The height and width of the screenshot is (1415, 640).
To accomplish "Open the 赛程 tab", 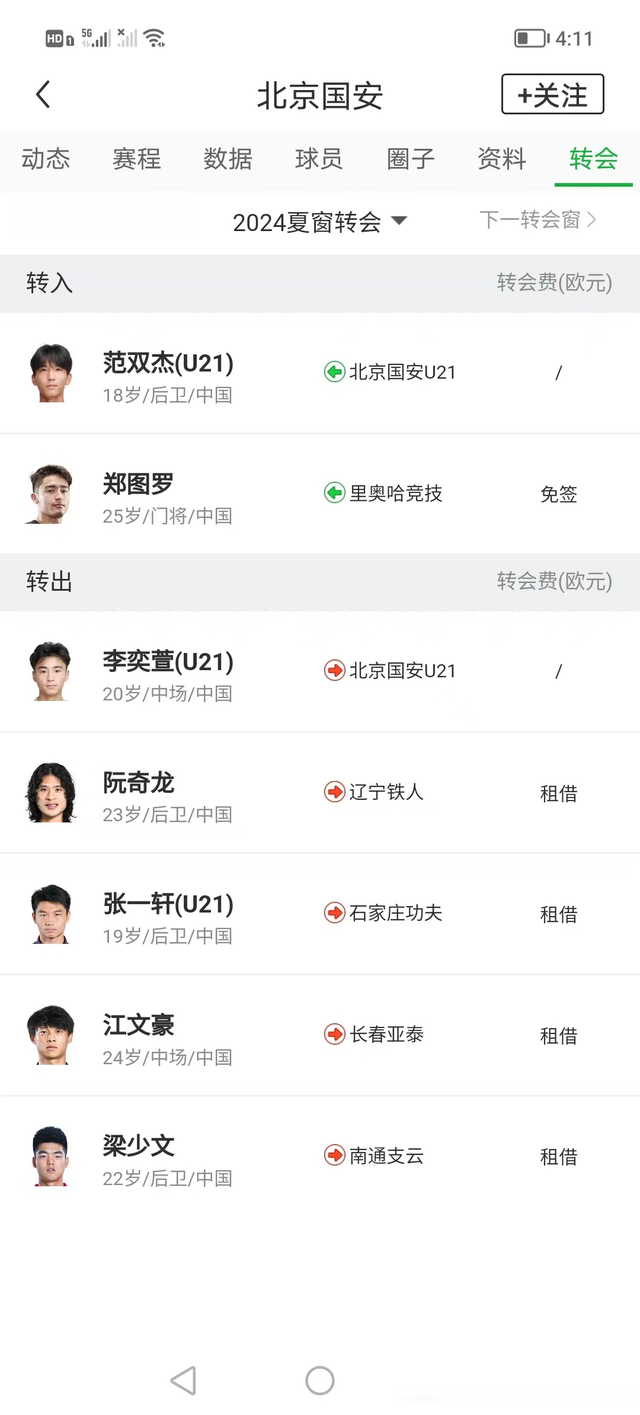I will coord(137,159).
